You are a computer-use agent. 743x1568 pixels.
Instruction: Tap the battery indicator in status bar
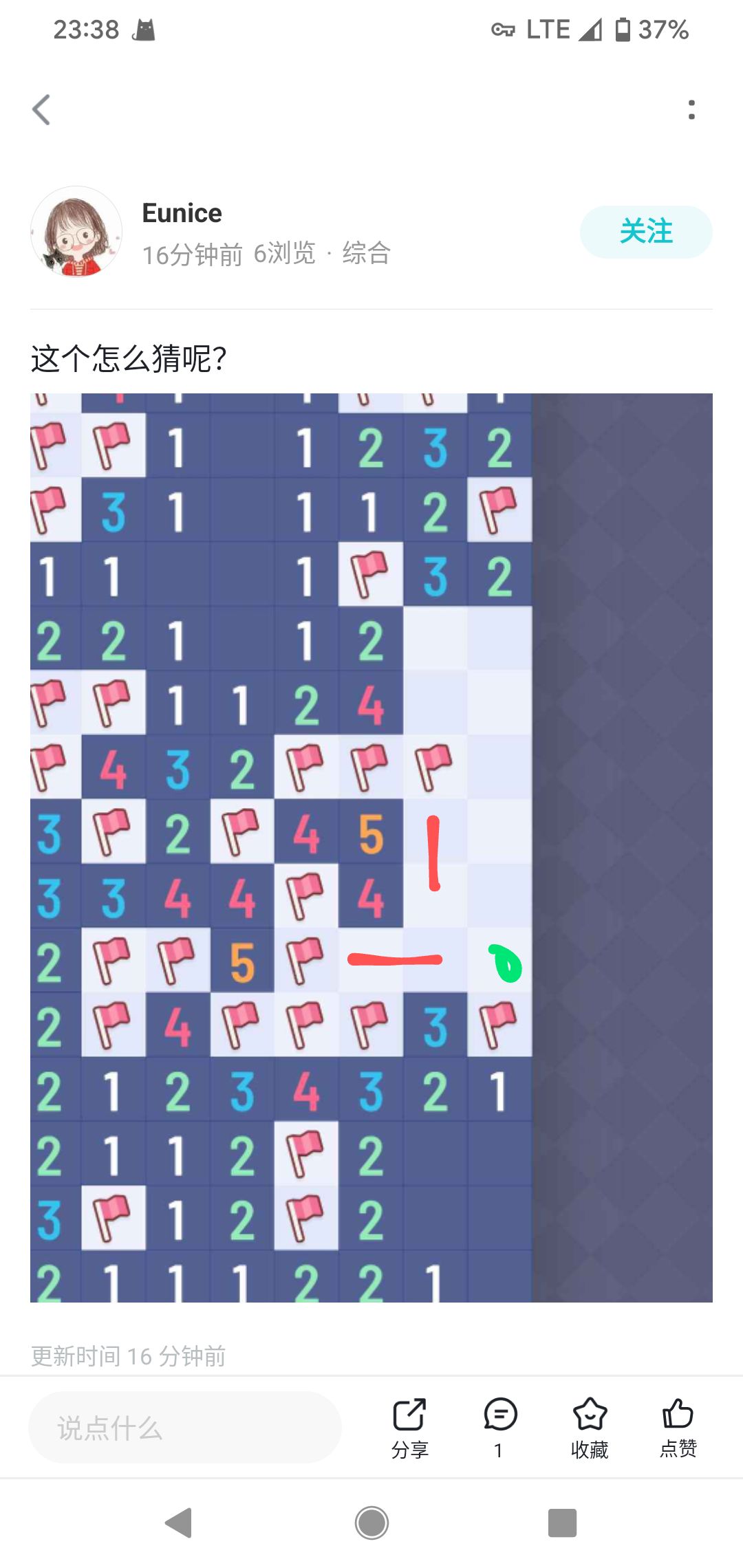click(623, 29)
